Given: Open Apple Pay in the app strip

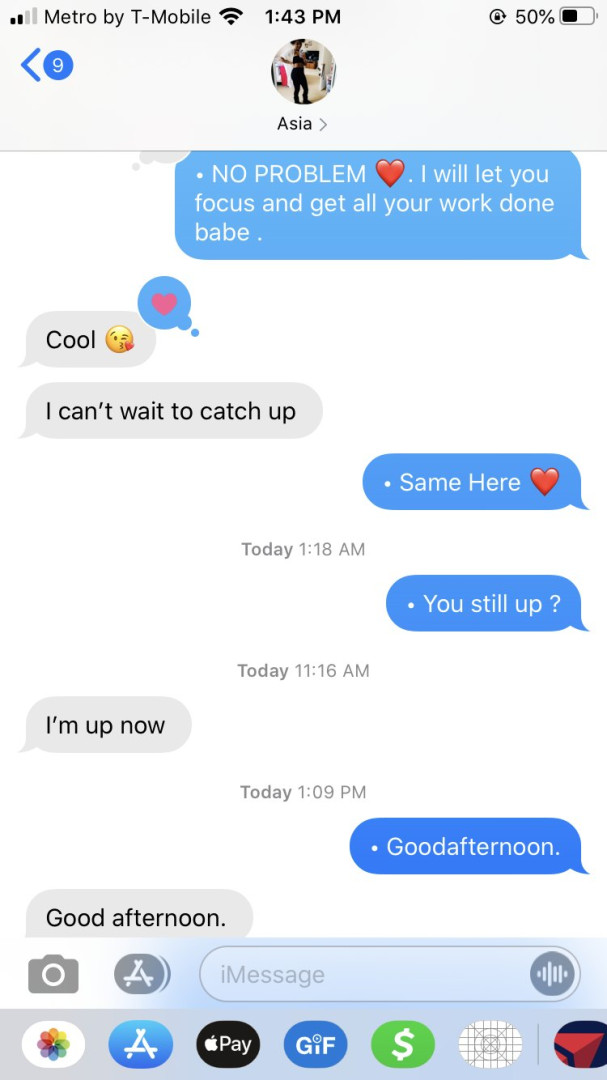Looking at the screenshot, I should click(228, 1045).
